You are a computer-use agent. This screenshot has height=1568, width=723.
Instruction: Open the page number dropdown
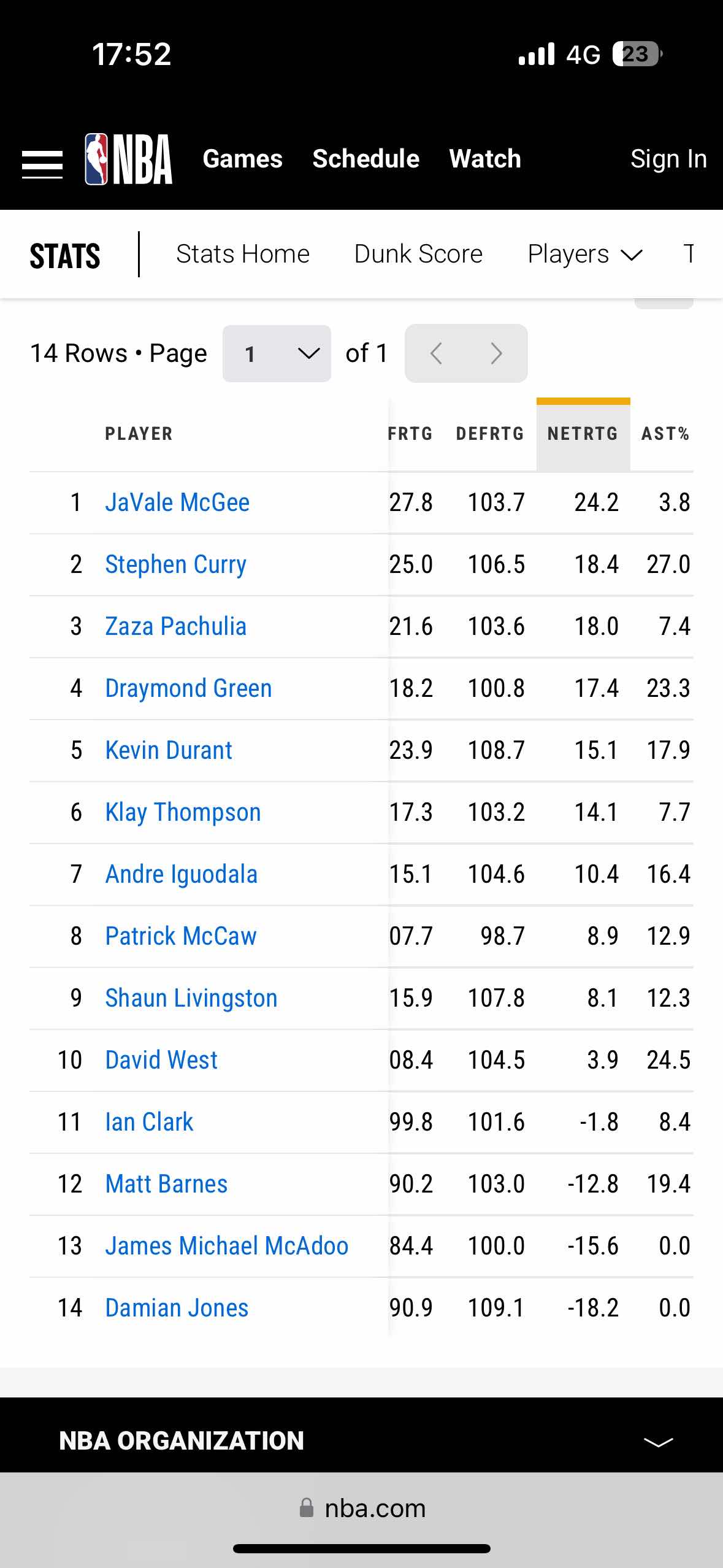(x=277, y=353)
